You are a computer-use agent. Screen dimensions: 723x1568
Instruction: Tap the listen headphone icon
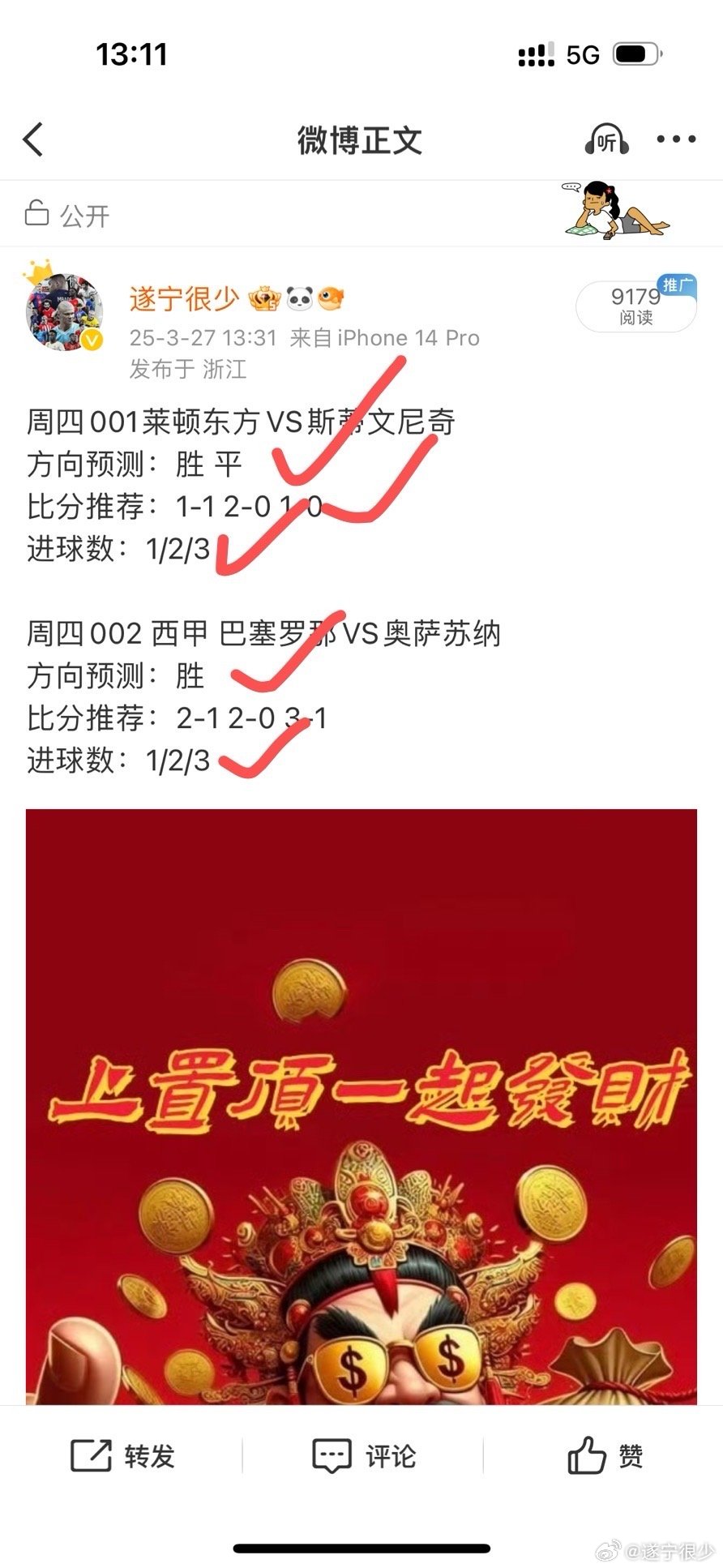click(606, 140)
